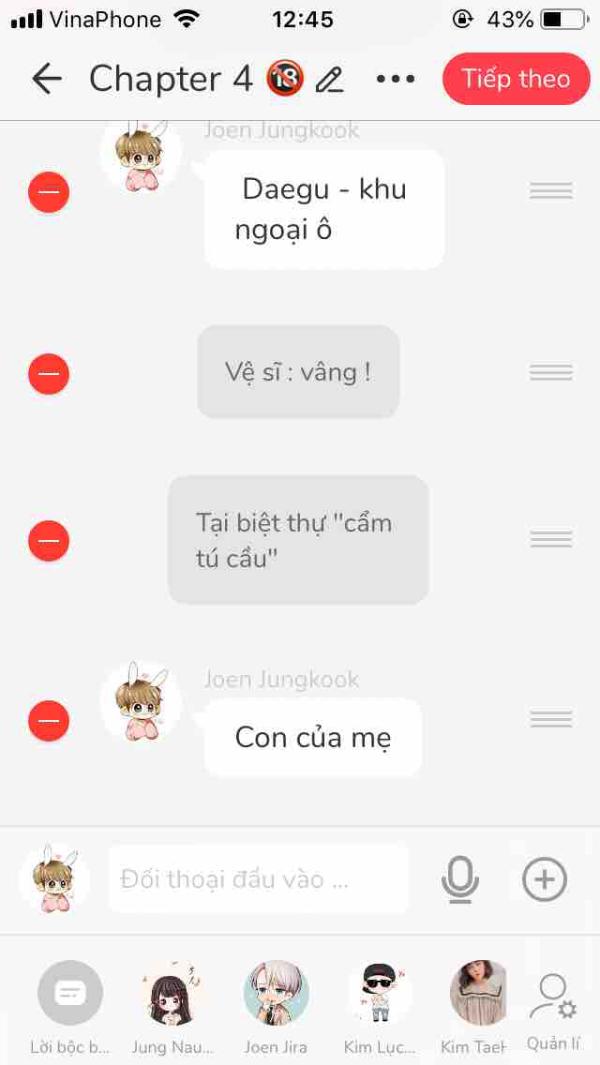
Task: Remove the "Con của mẹ" message
Action: click(48, 720)
